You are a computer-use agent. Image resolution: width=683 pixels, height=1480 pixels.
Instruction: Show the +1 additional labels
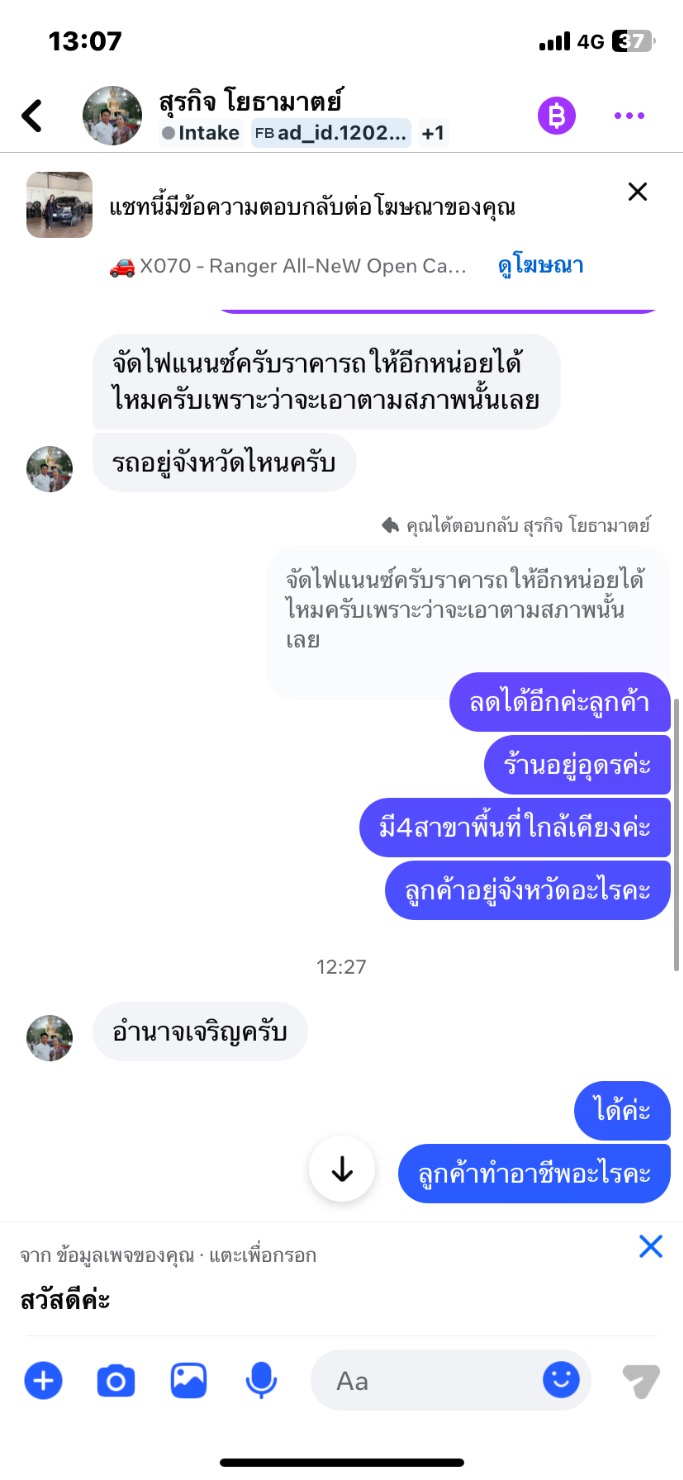(x=432, y=133)
